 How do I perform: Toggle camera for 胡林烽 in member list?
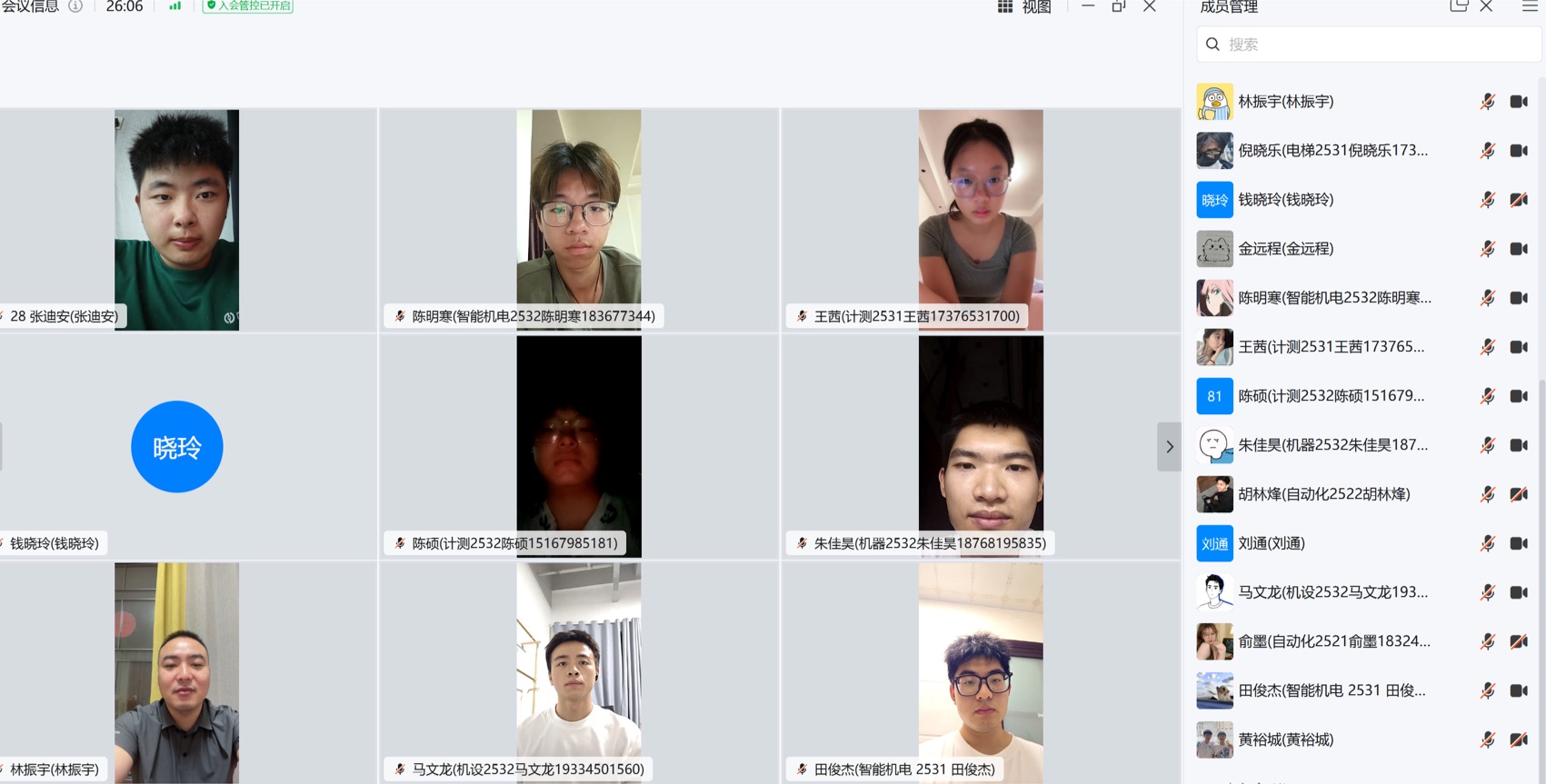1519,494
